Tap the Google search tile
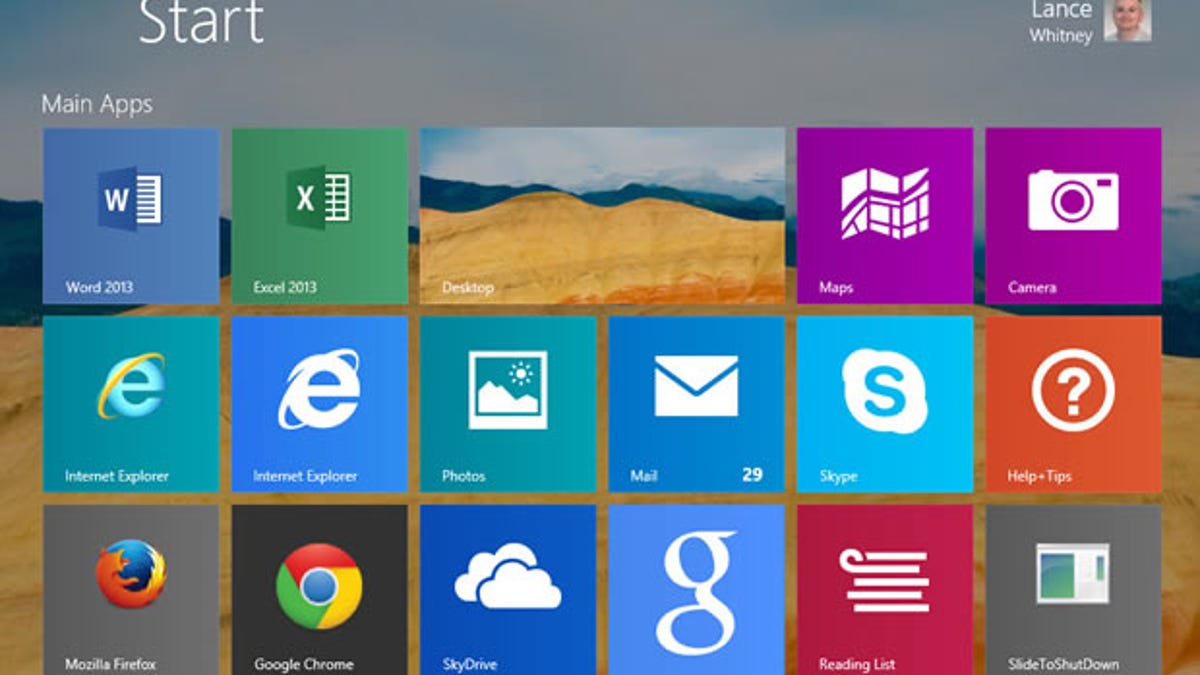Viewport: 1200px width, 675px height. point(696,590)
